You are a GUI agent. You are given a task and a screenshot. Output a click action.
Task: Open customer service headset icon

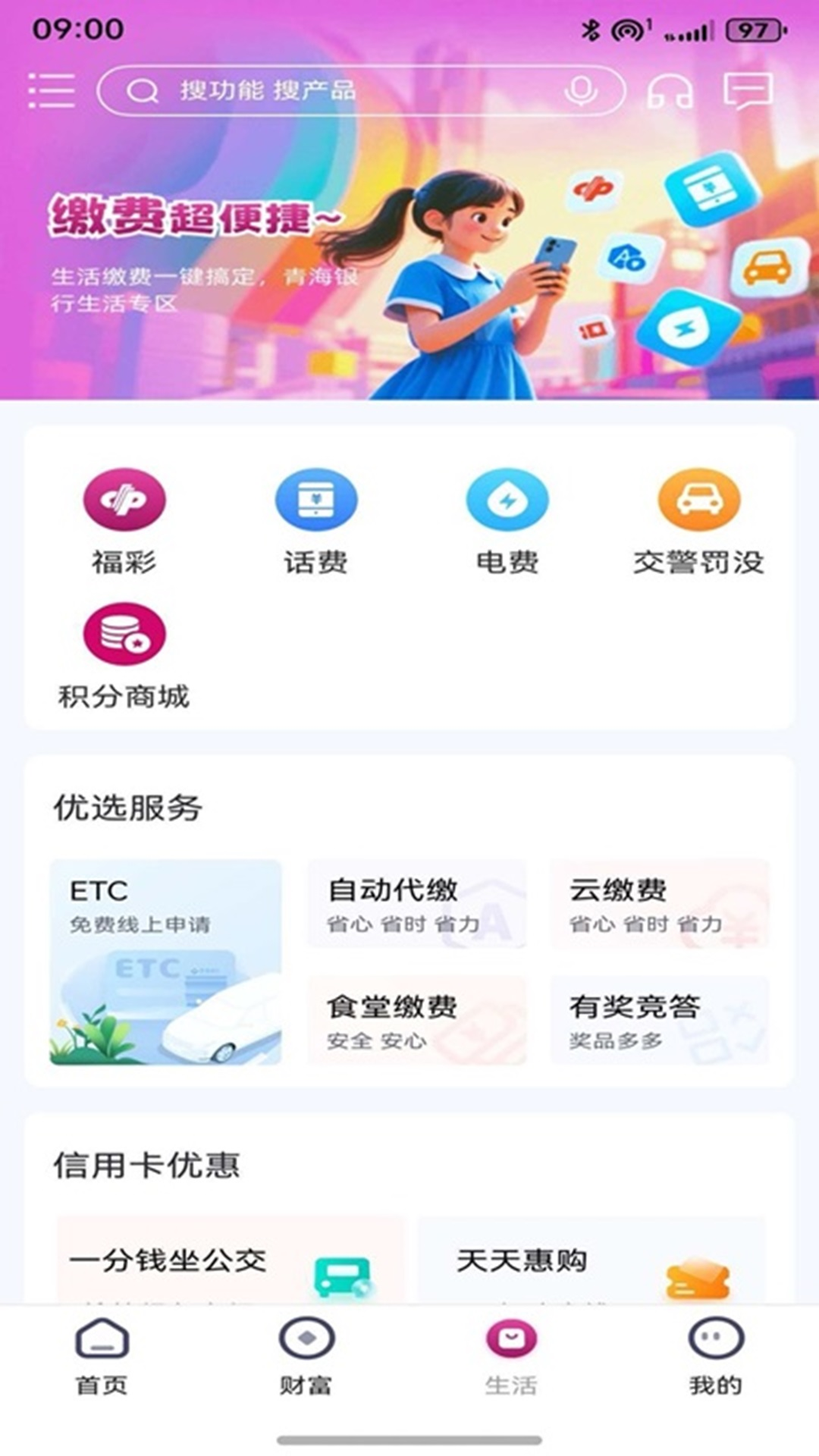[669, 91]
